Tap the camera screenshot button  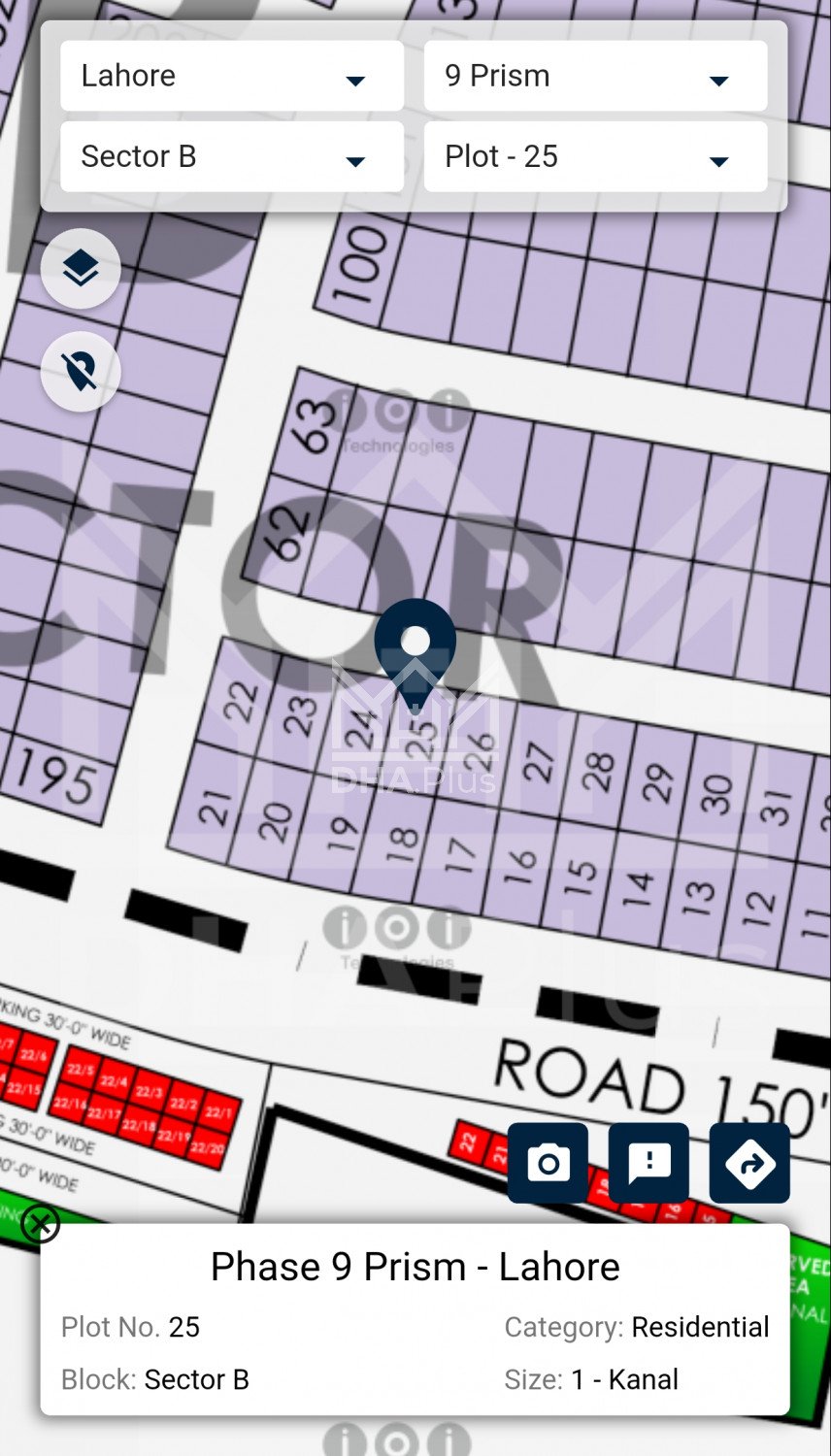click(548, 1163)
